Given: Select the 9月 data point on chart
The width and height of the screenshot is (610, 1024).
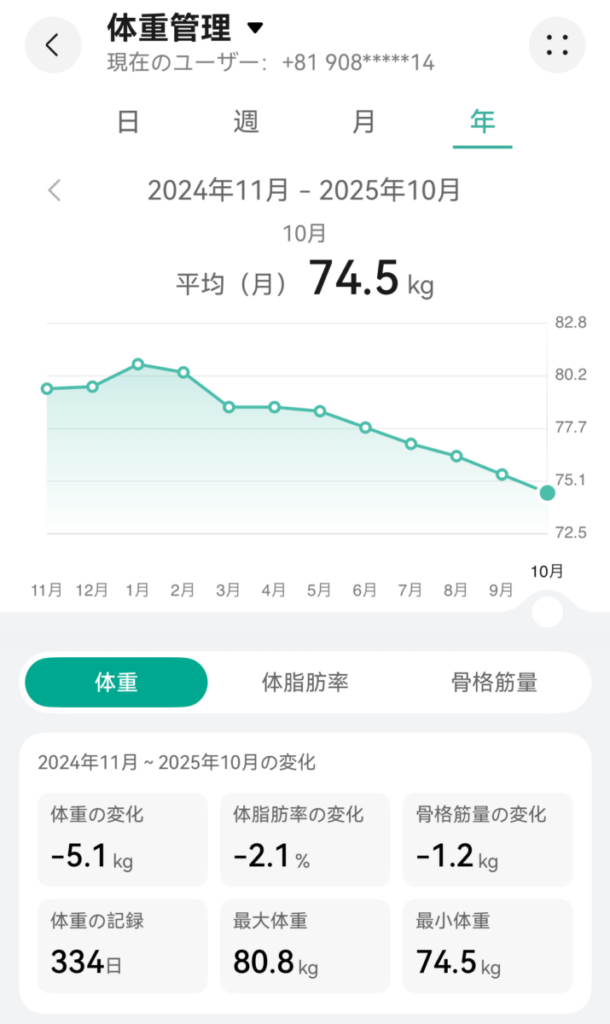Looking at the screenshot, I should (x=502, y=474).
